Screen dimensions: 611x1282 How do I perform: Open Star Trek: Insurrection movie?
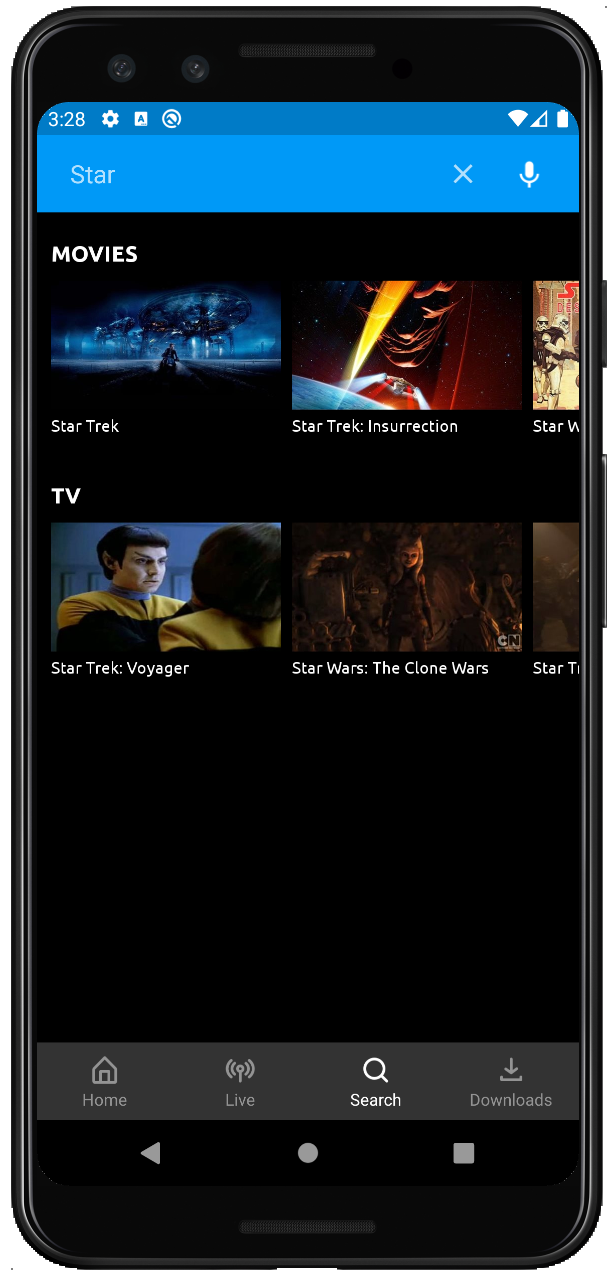coord(407,358)
